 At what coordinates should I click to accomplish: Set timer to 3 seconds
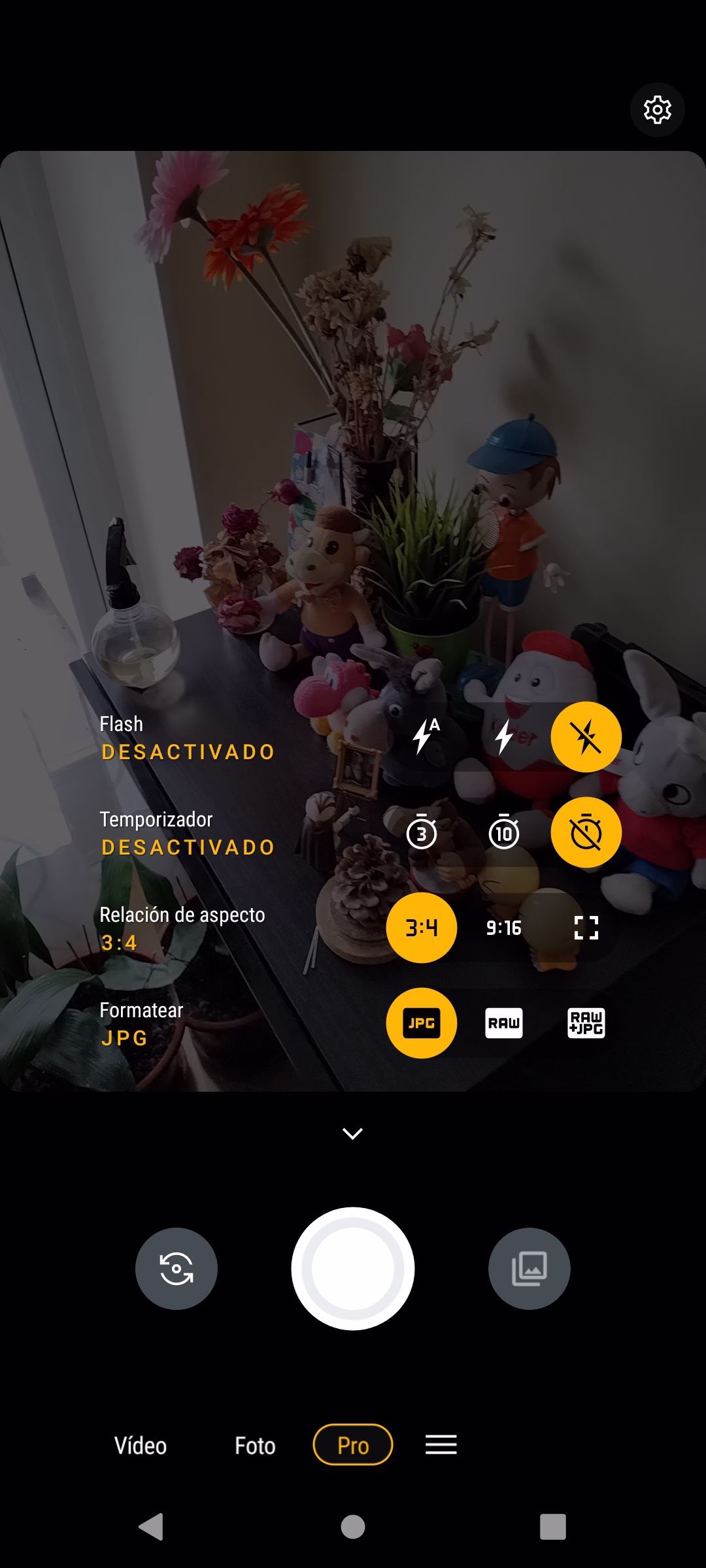click(x=422, y=832)
